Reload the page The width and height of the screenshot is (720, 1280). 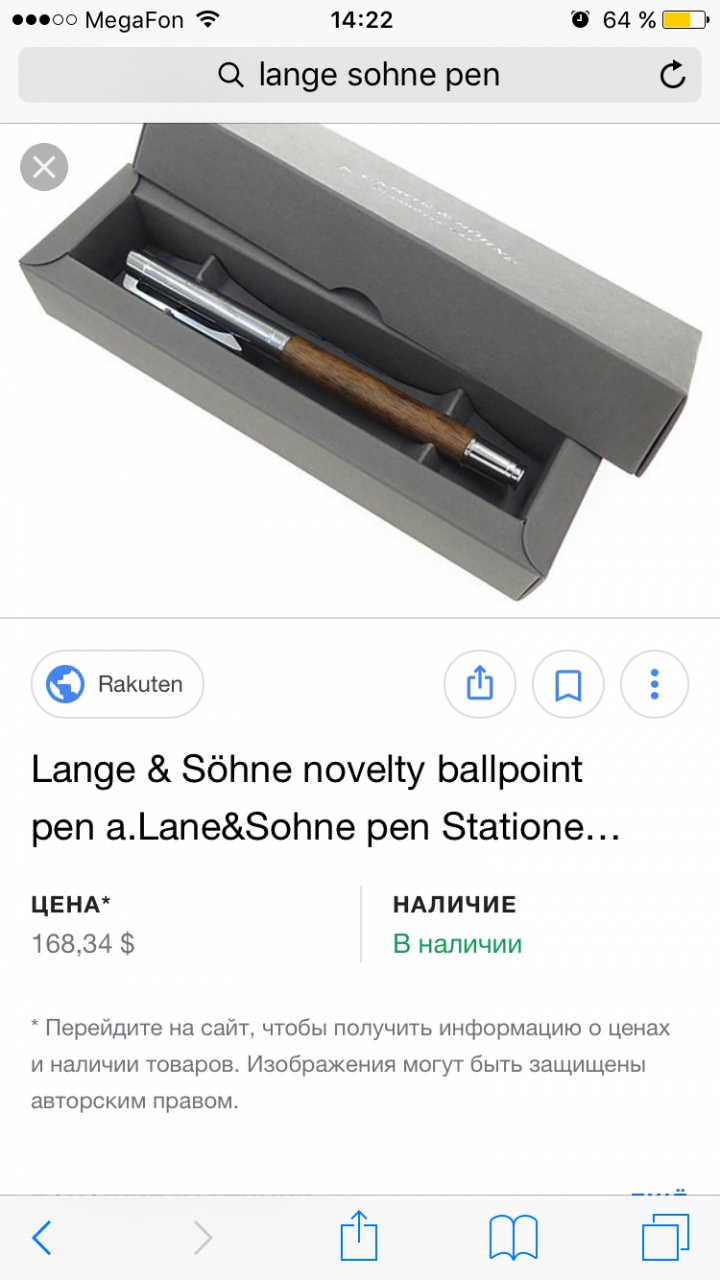[673, 75]
